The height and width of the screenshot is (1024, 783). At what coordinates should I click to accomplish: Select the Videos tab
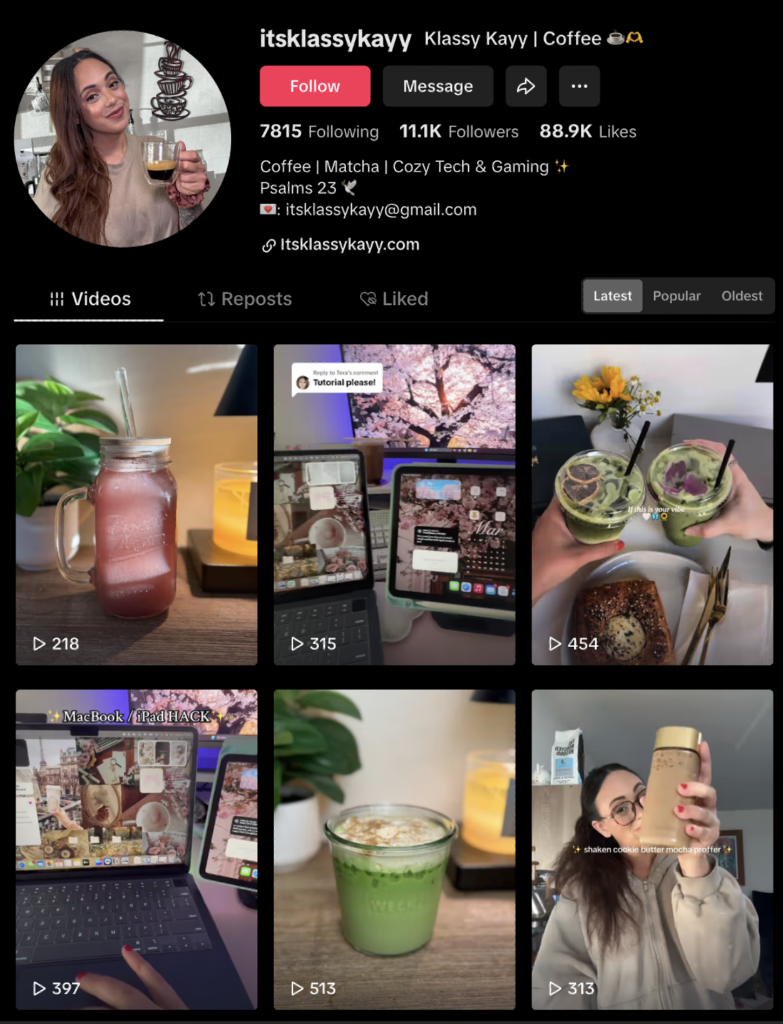90,299
